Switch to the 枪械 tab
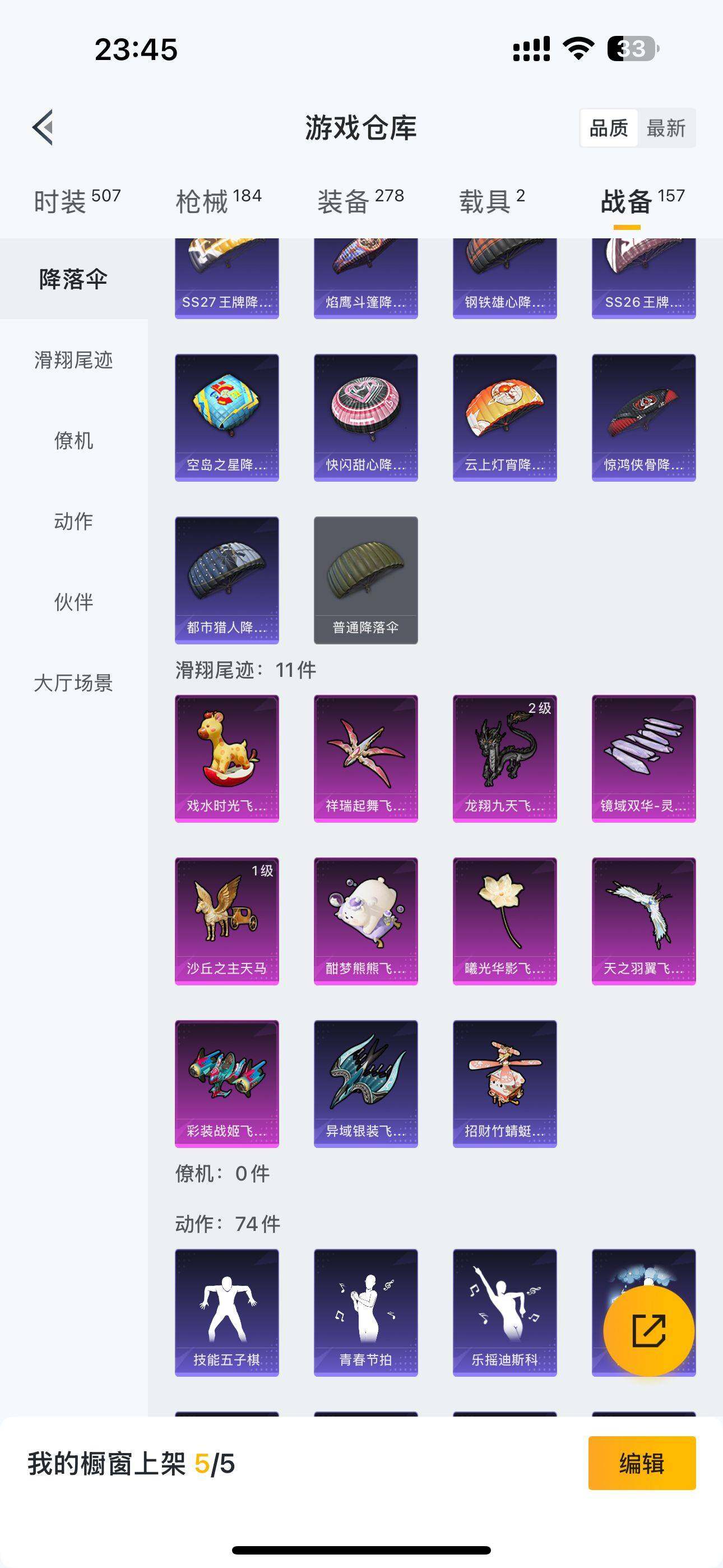Viewport: 723px width, 1568px height. 219,201
